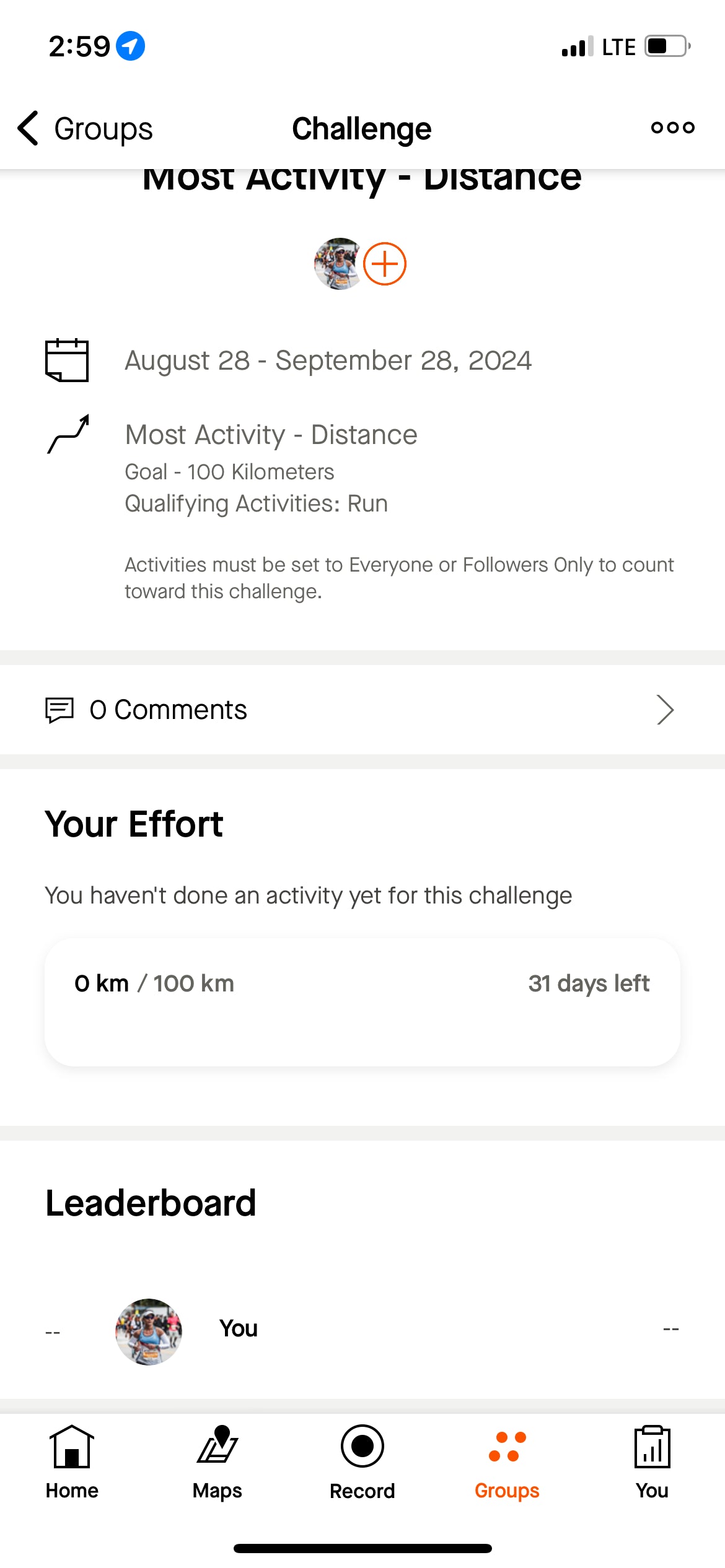The width and height of the screenshot is (725, 1568).
Task: Open the 0 Comments row
Action: coord(362,710)
